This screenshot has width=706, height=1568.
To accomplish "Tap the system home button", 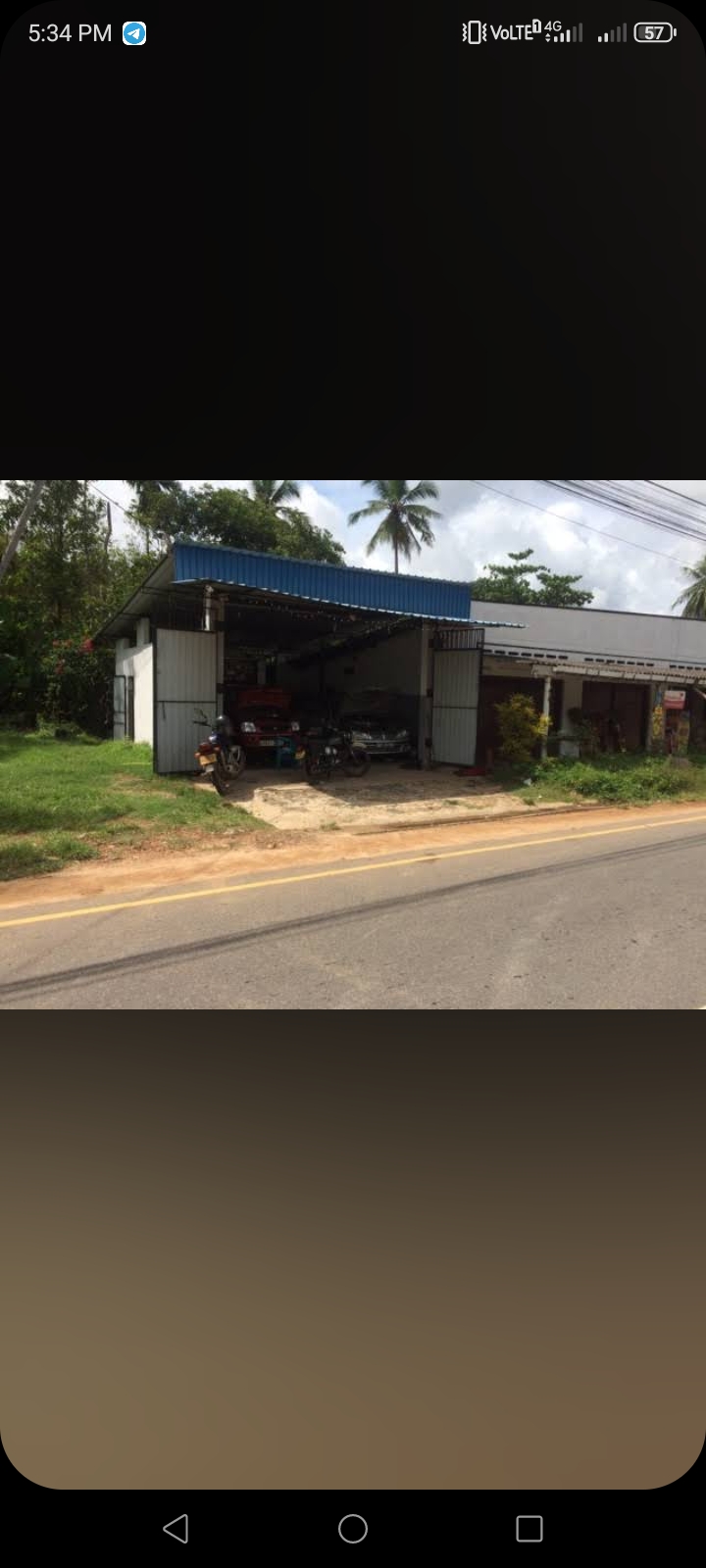I will click(x=353, y=1528).
